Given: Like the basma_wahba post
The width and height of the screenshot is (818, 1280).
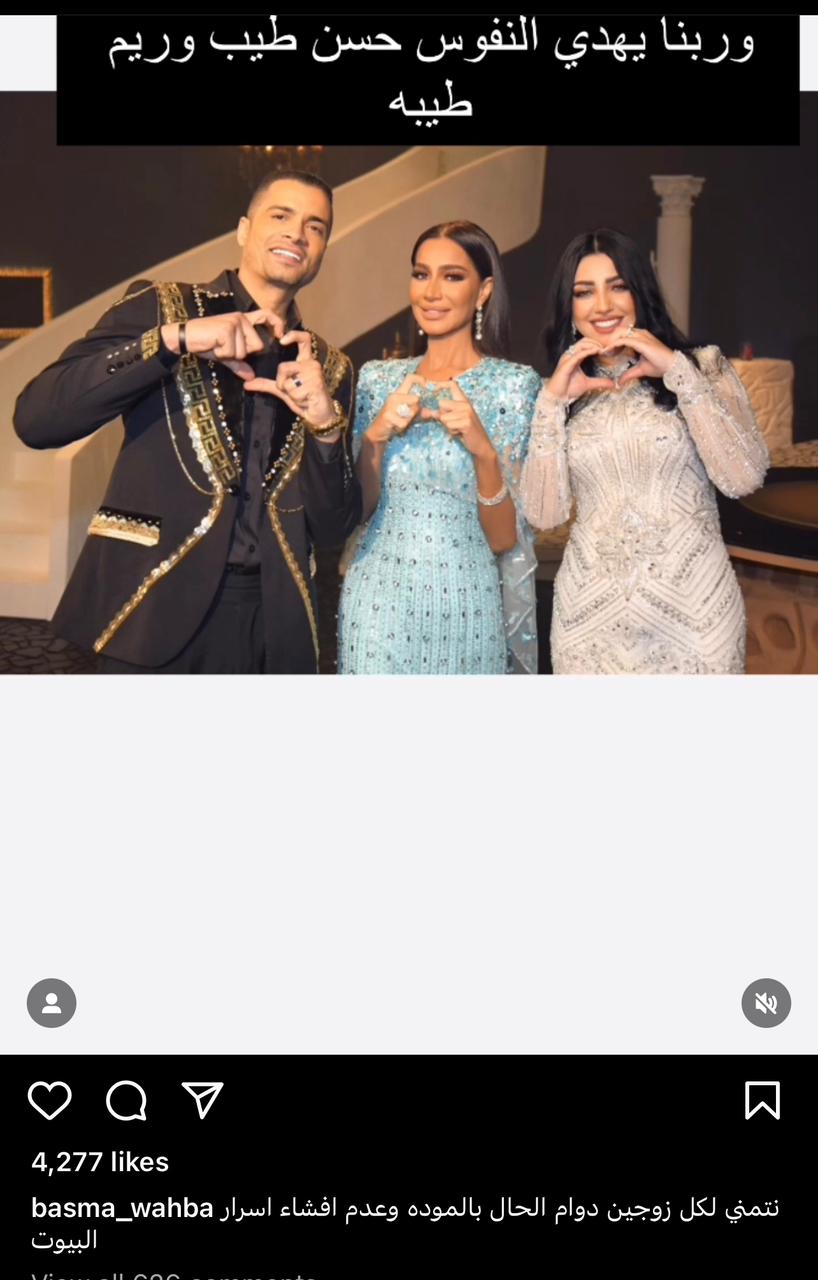Looking at the screenshot, I should (x=50, y=1101).
